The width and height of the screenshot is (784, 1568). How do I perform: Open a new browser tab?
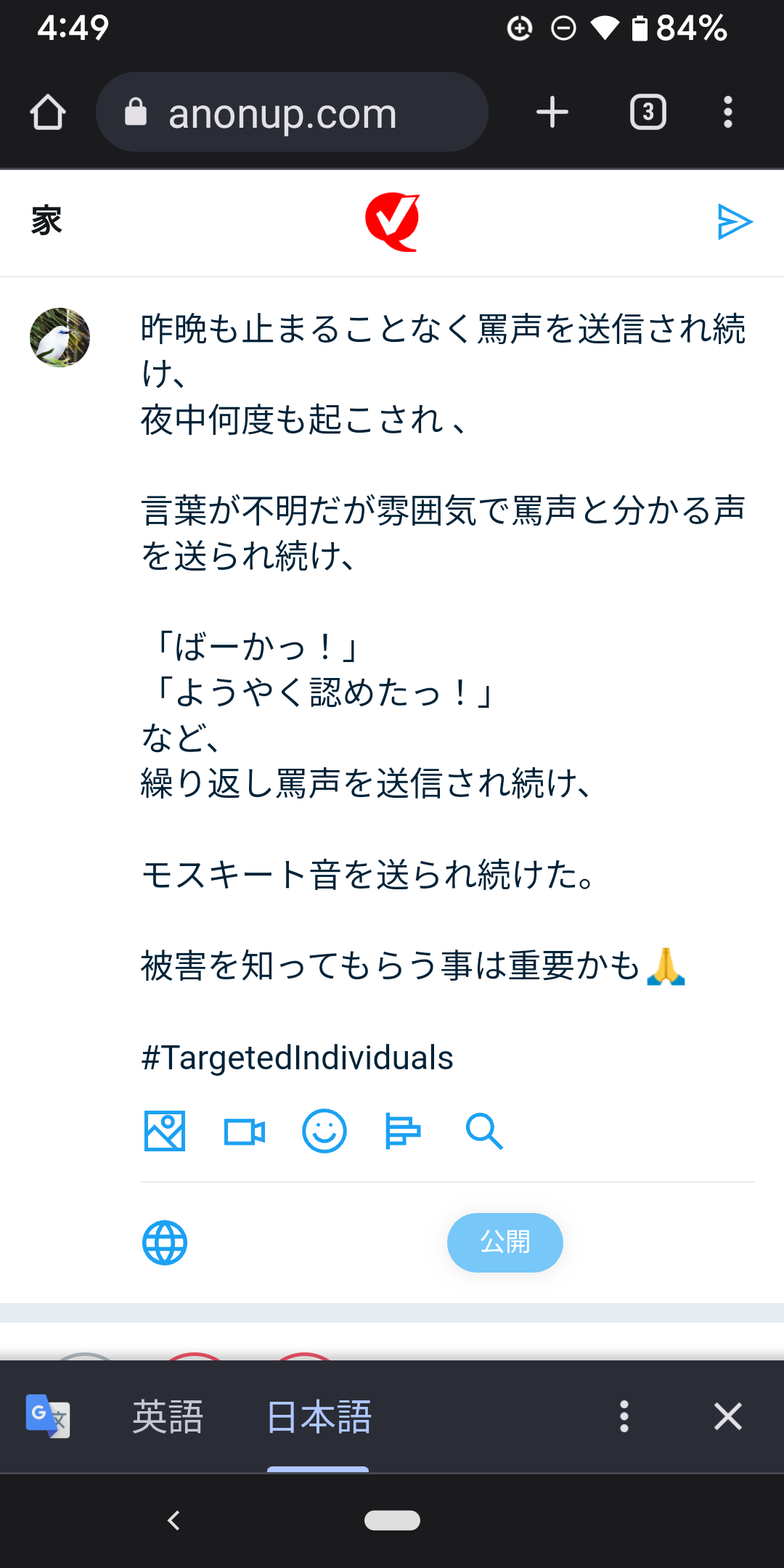(x=552, y=113)
